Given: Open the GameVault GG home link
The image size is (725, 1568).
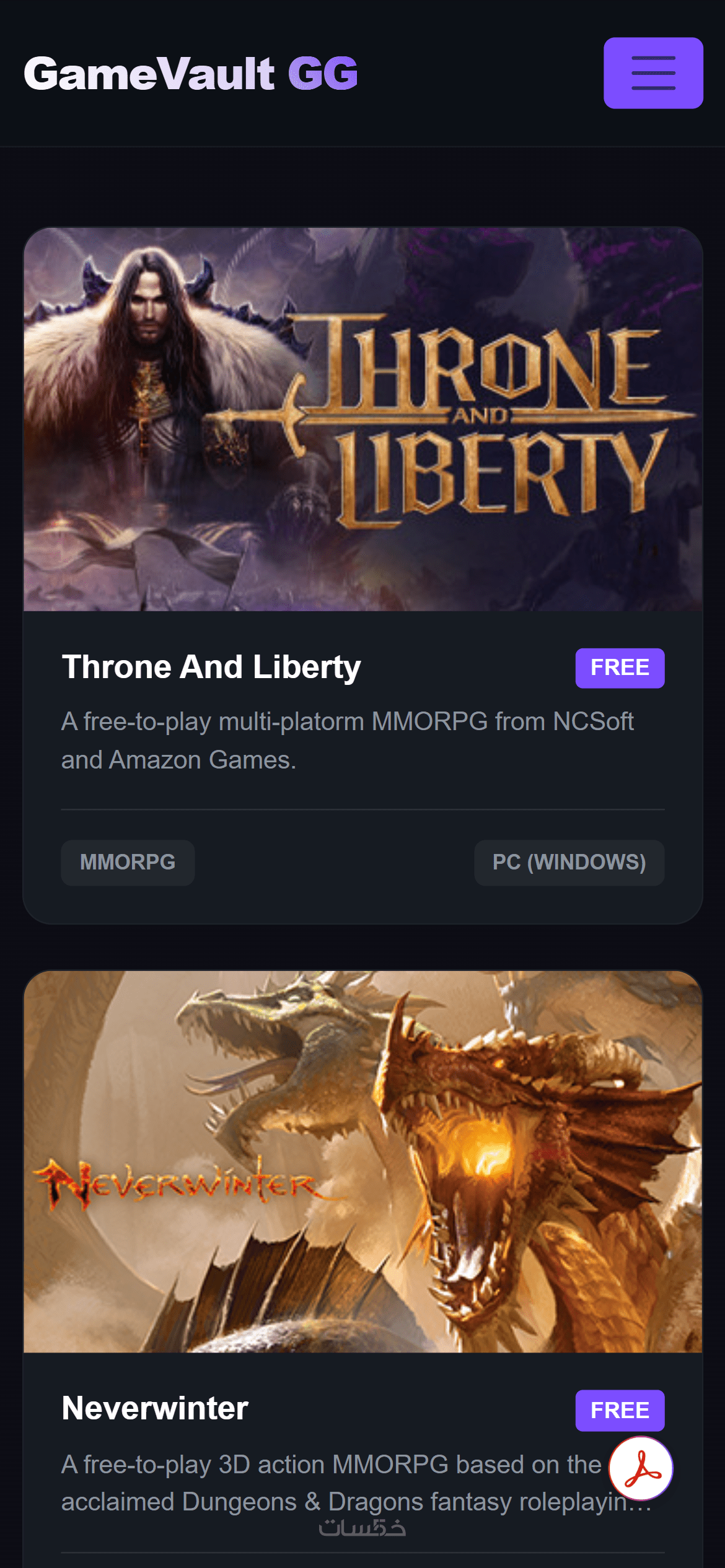Looking at the screenshot, I should click(191, 74).
